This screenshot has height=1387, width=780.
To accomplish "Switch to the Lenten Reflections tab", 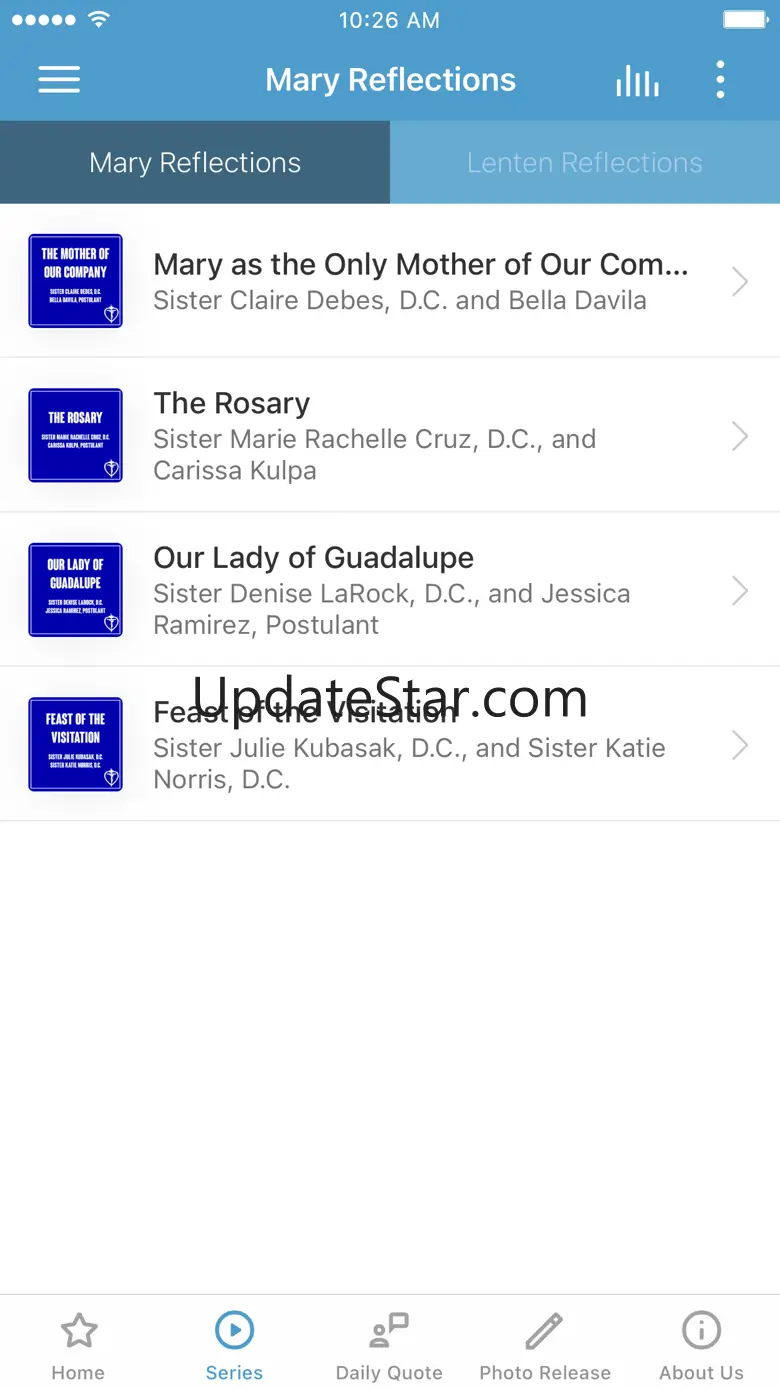I will pyautogui.click(x=585, y=163).
